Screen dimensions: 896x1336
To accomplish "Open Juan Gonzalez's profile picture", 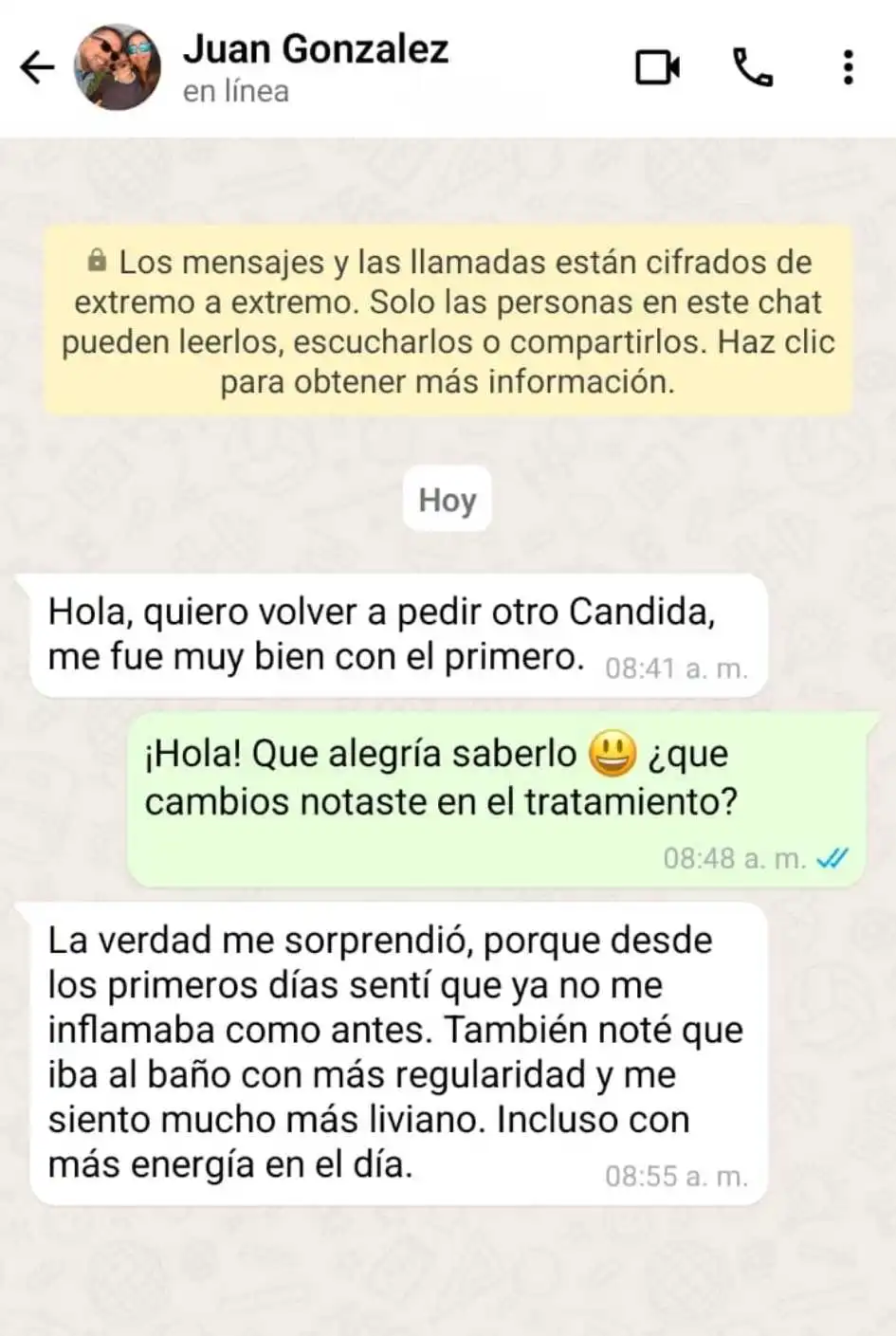I will [x=118, y=67].
